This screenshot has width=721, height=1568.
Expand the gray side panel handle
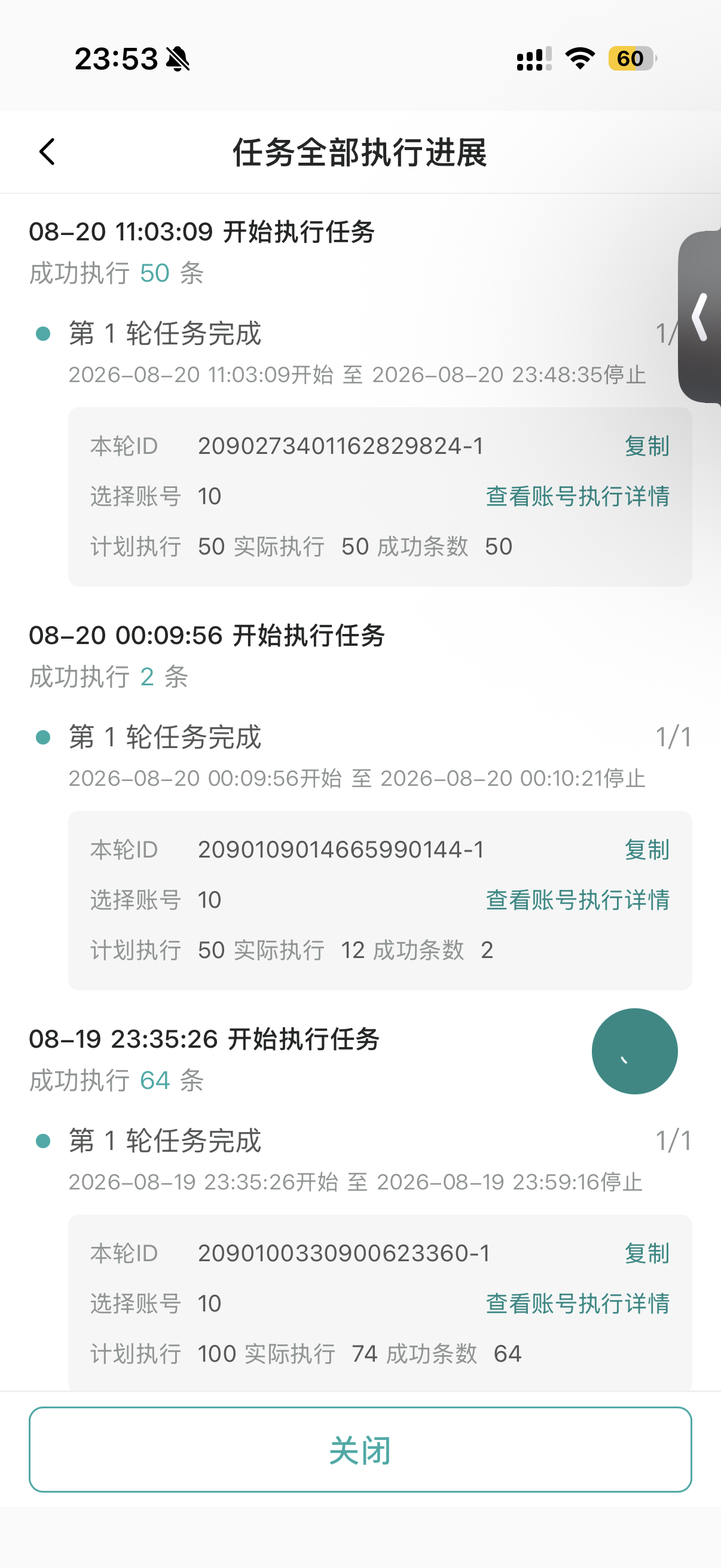pos(699,316)
